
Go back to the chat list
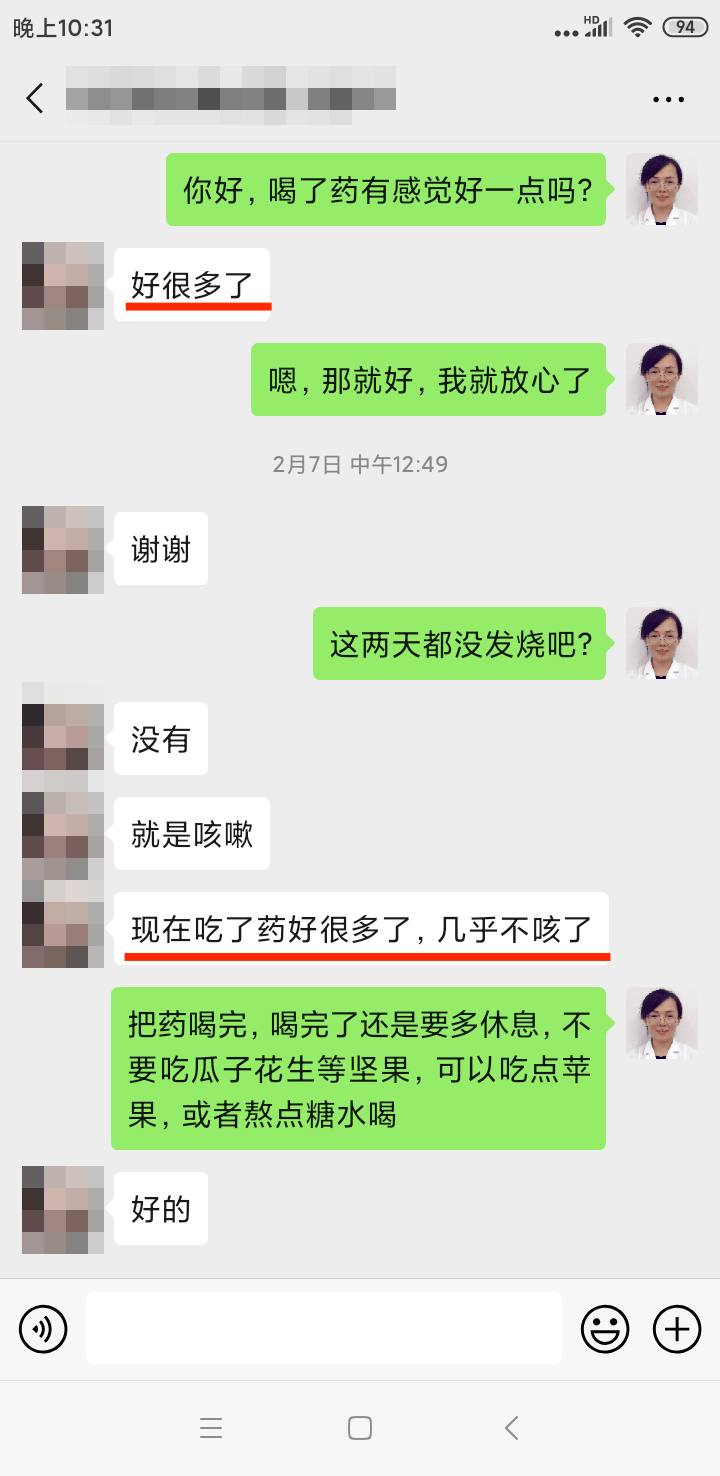36,98
